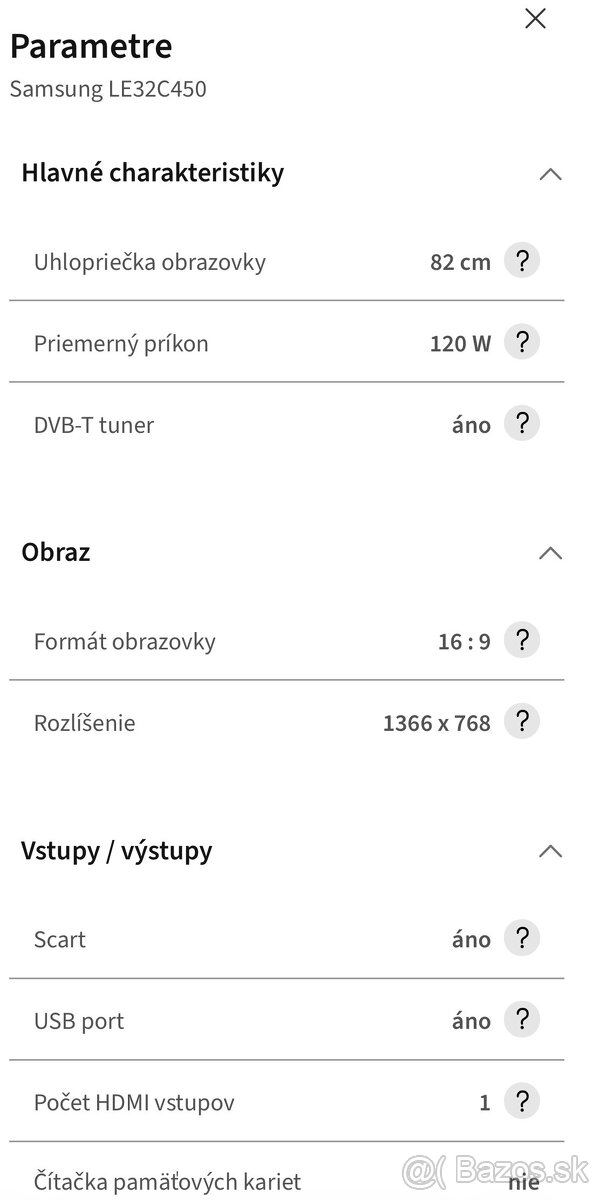The width and height of the screenshot is (600, 1200).
Task: Collapse the Obraz section
Action: click(x=550, y=553)
